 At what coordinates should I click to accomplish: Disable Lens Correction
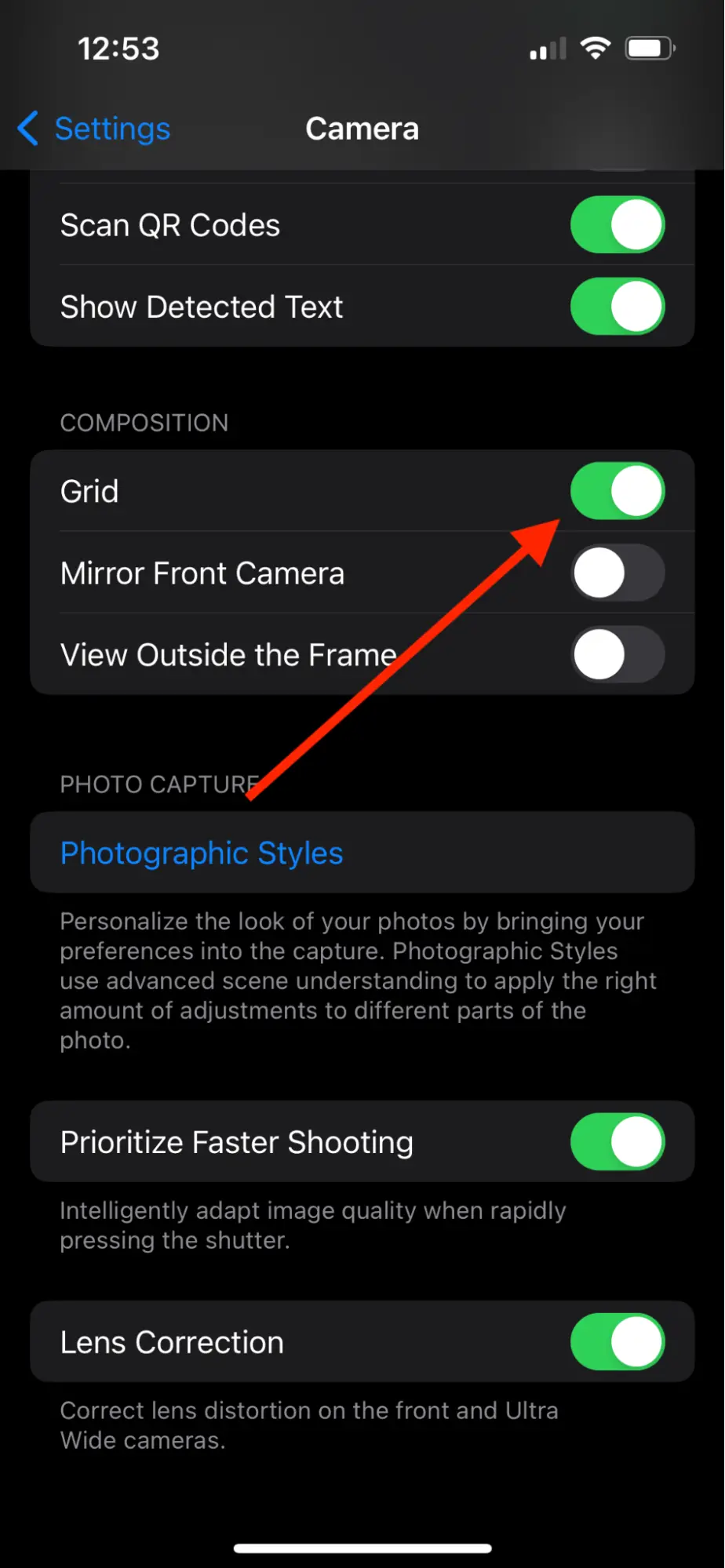point(618,1342)
